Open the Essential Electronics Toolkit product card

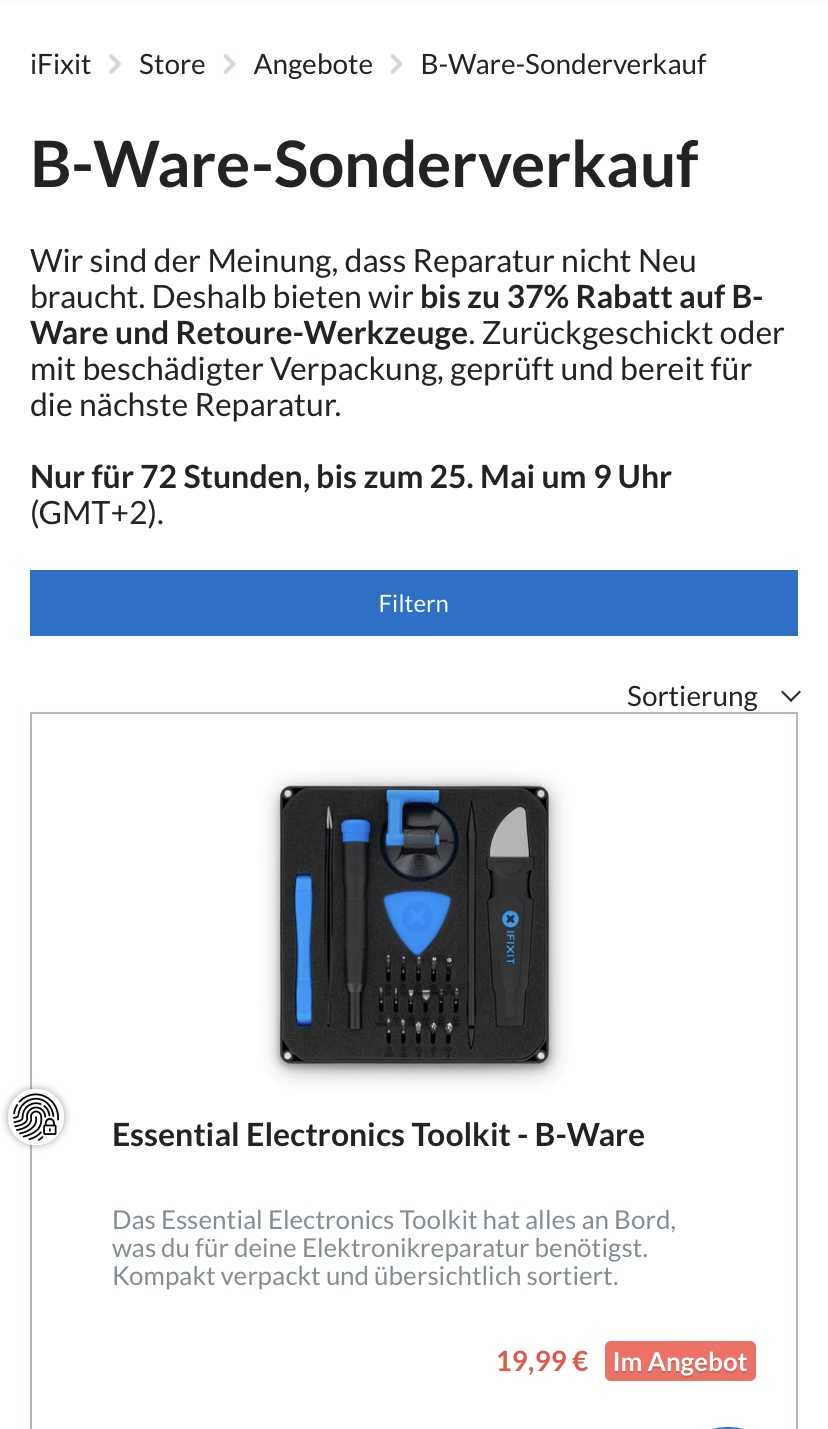(x=414, y=1071)
